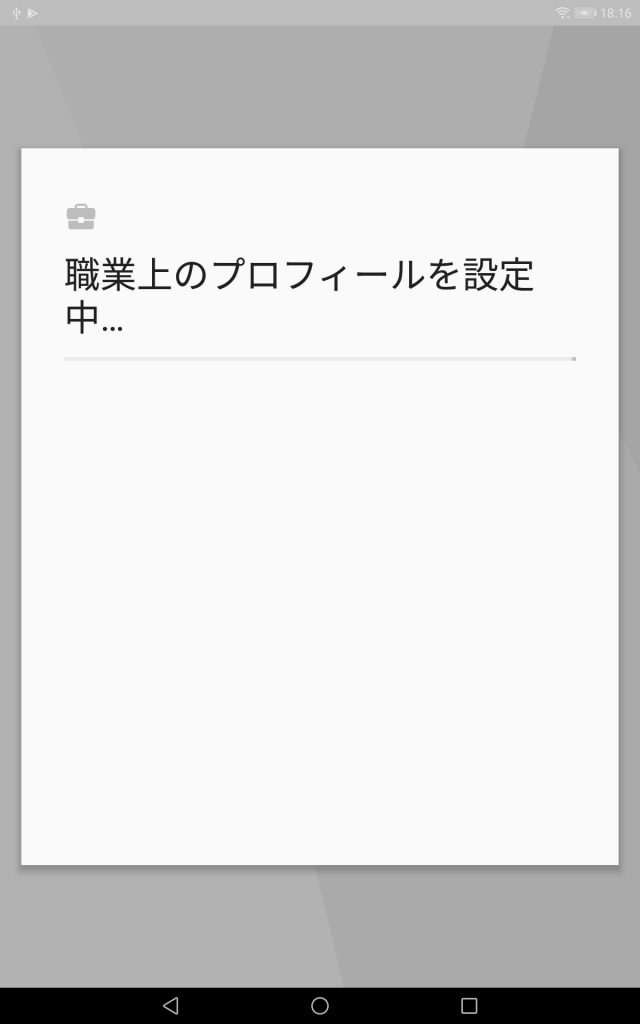Viewport: 640px width, 1024px height.
Task: Tap the system back button
Action: click(170, 1005)
